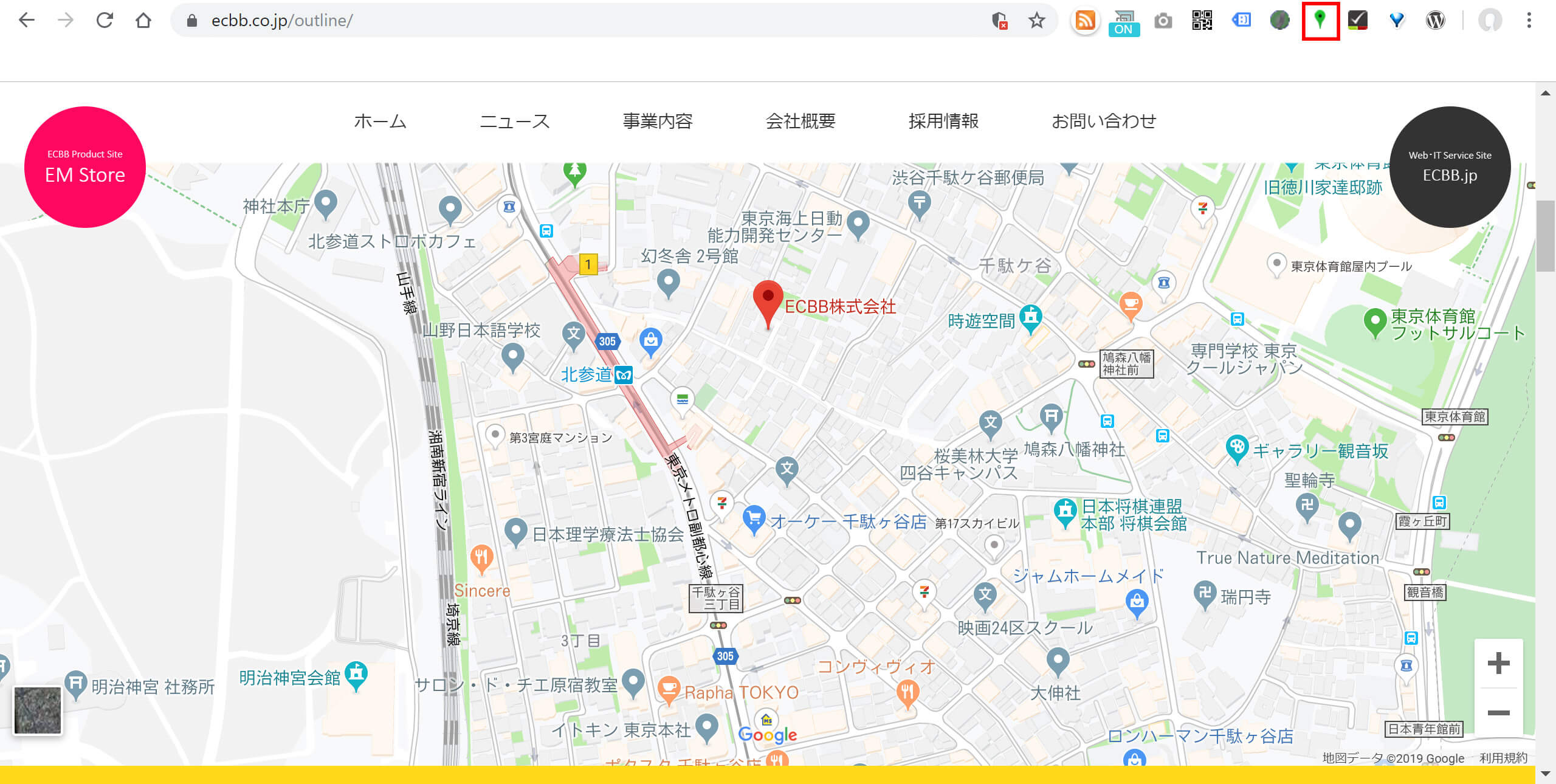Open the EM Store product site
This screenshot has height=784, width=1556.
(85, 167)
